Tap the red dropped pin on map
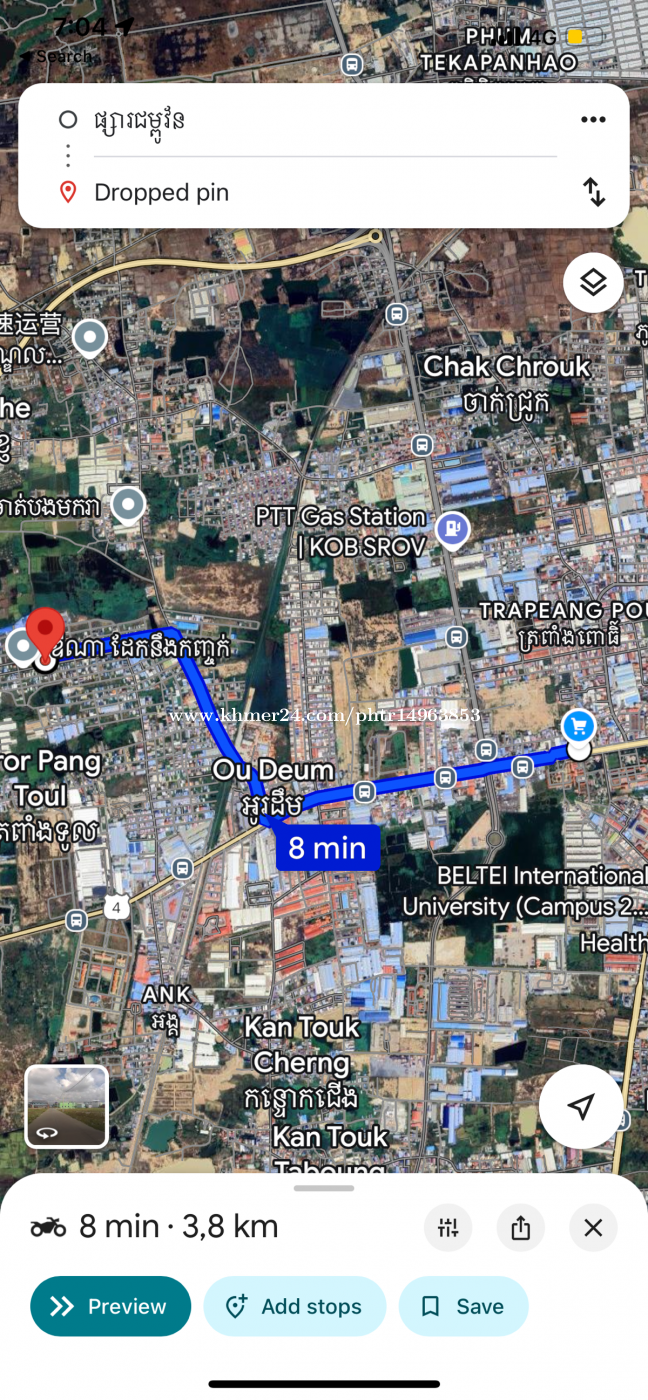The image size is (648, 1400). [45, 634]
